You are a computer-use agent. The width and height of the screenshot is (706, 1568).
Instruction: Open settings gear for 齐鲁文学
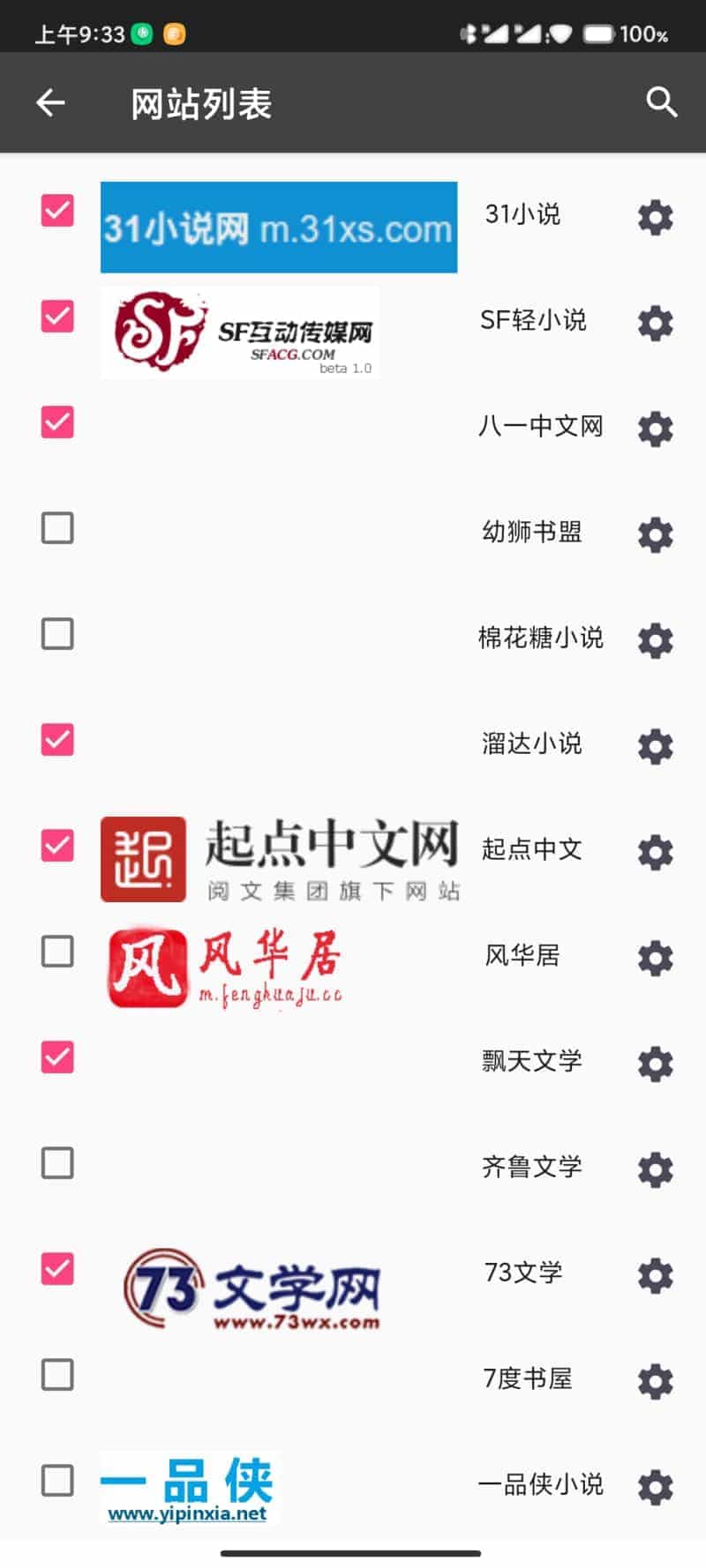tap(655, 1170)
